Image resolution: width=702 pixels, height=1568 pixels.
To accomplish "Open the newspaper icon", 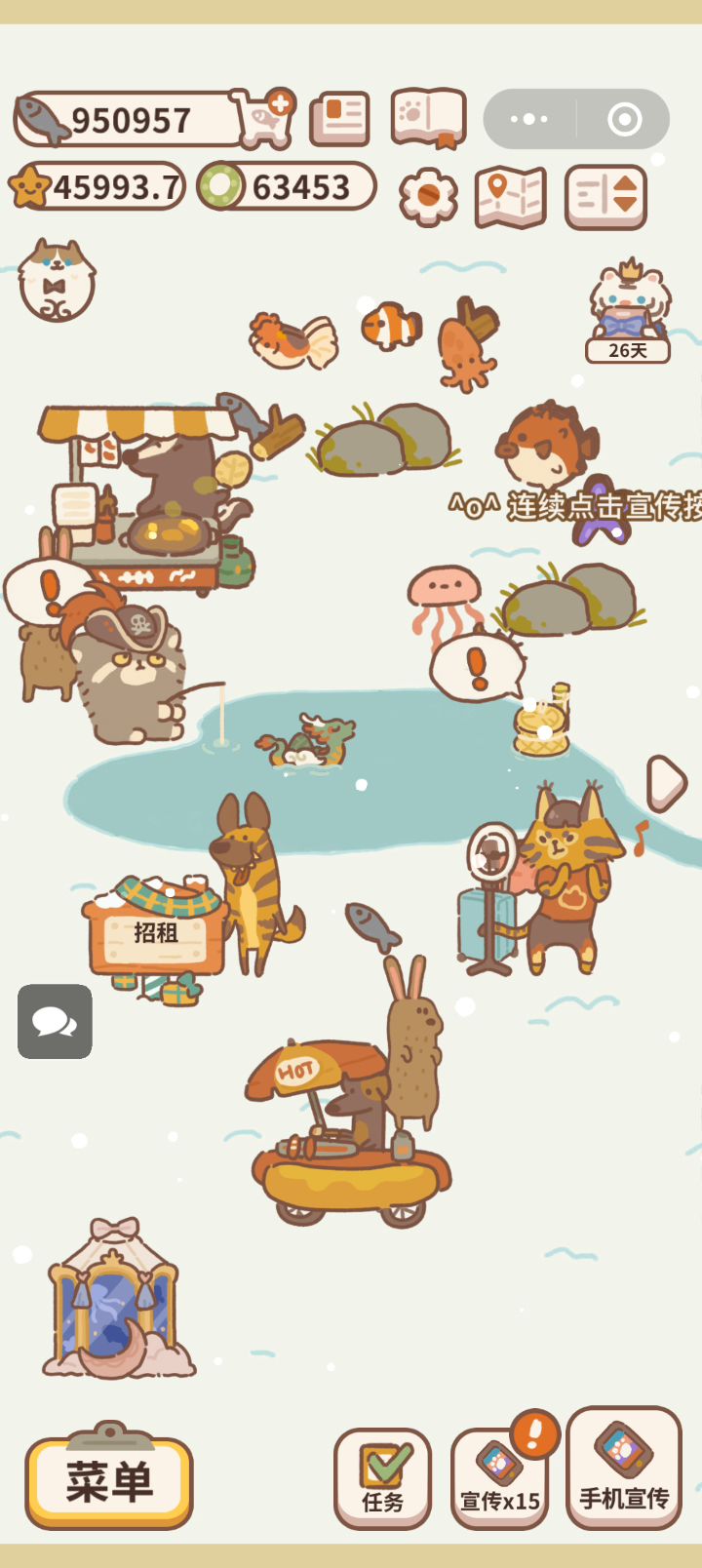I will 339,119.
